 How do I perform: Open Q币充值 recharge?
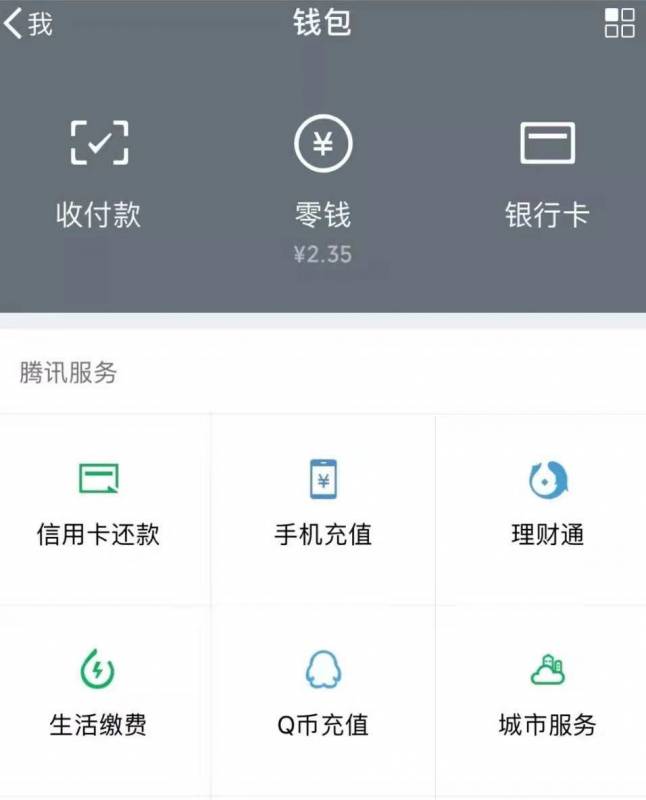coord(323,693)
